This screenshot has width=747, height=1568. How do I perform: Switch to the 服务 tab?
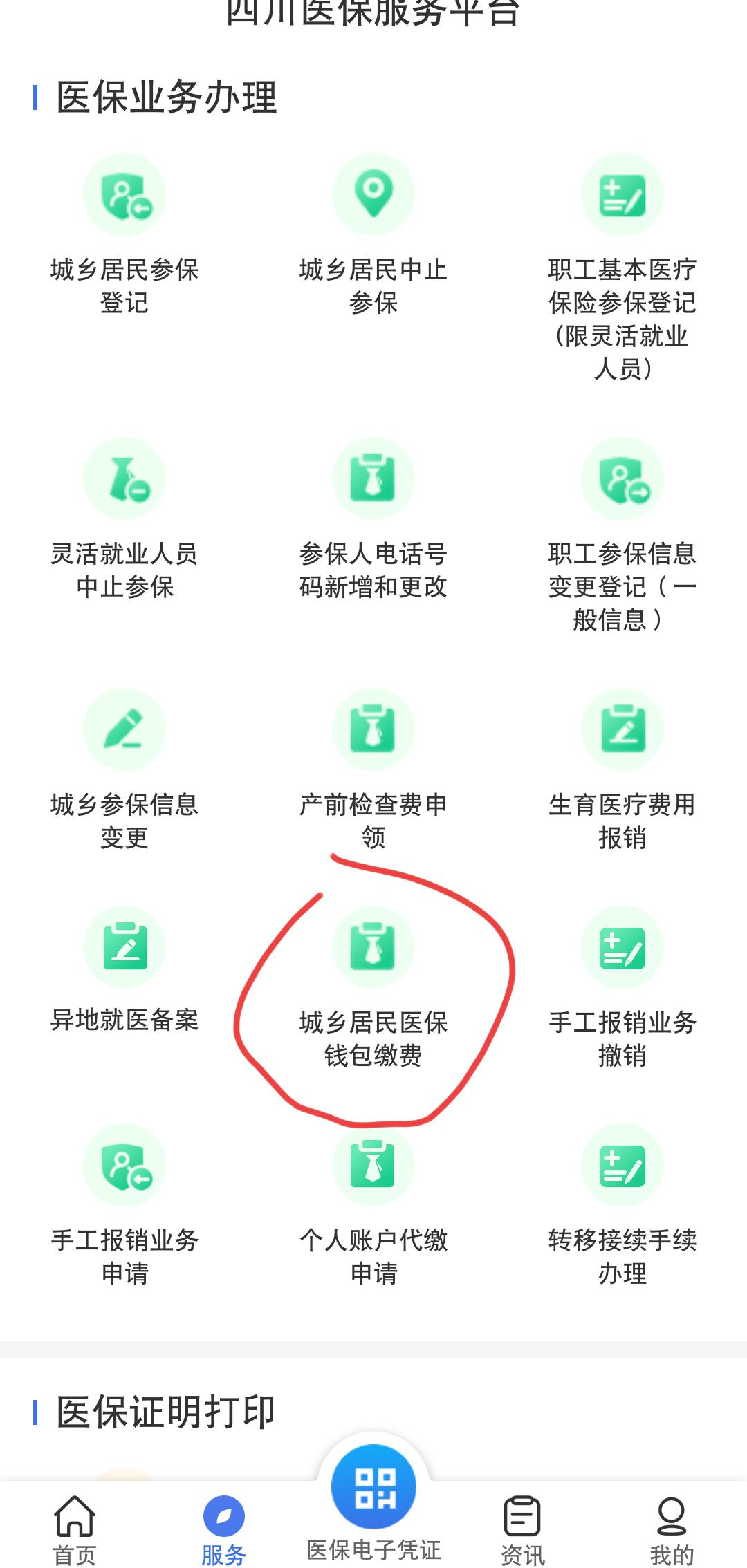223,1529
